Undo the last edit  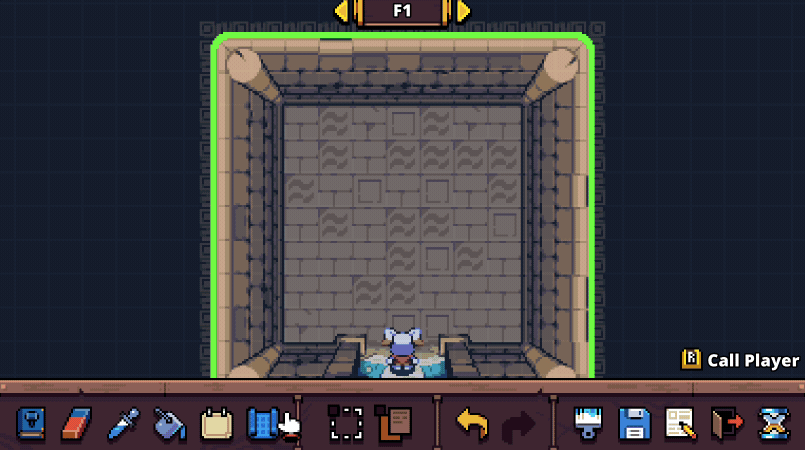(x=472, y=424)
